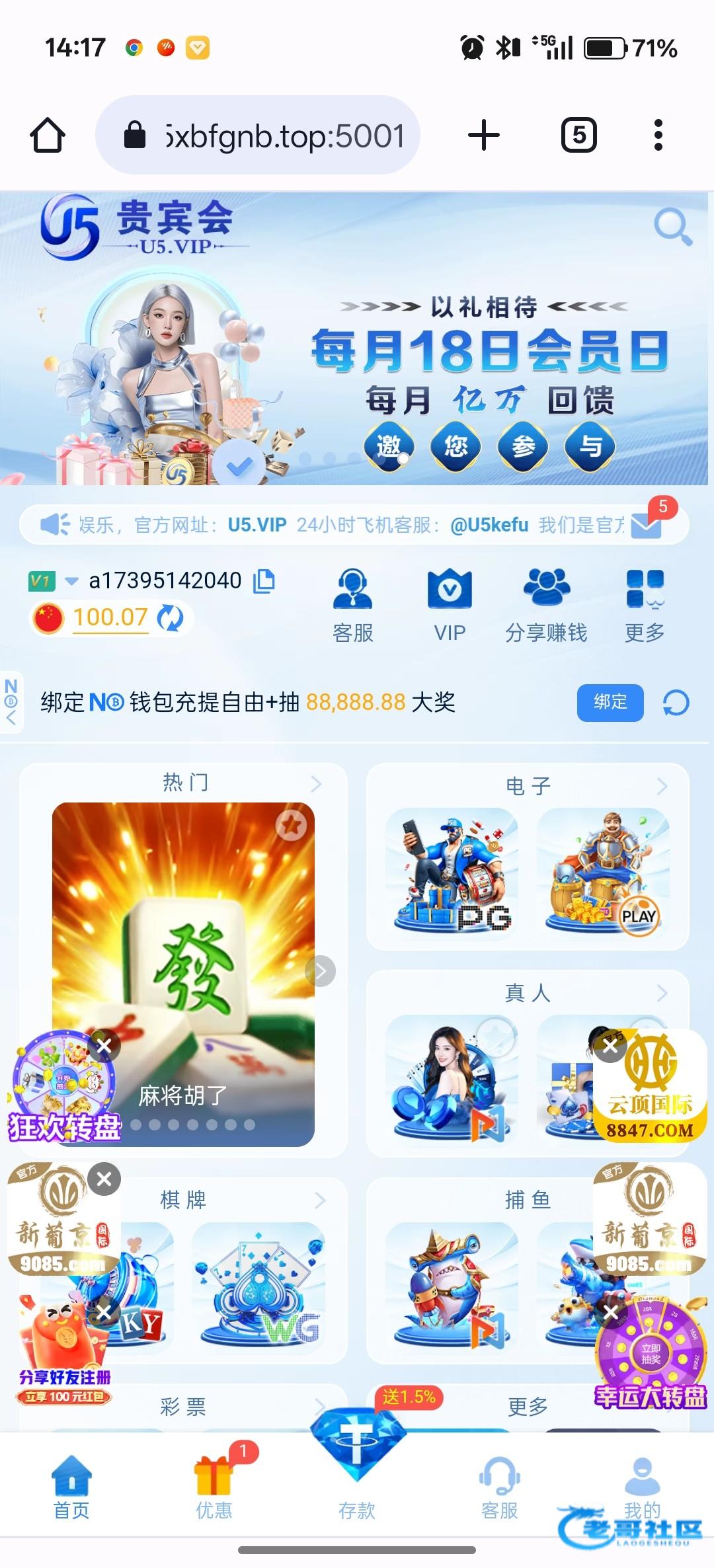Open 分享赚钱 share and earn

pos(546,605)
